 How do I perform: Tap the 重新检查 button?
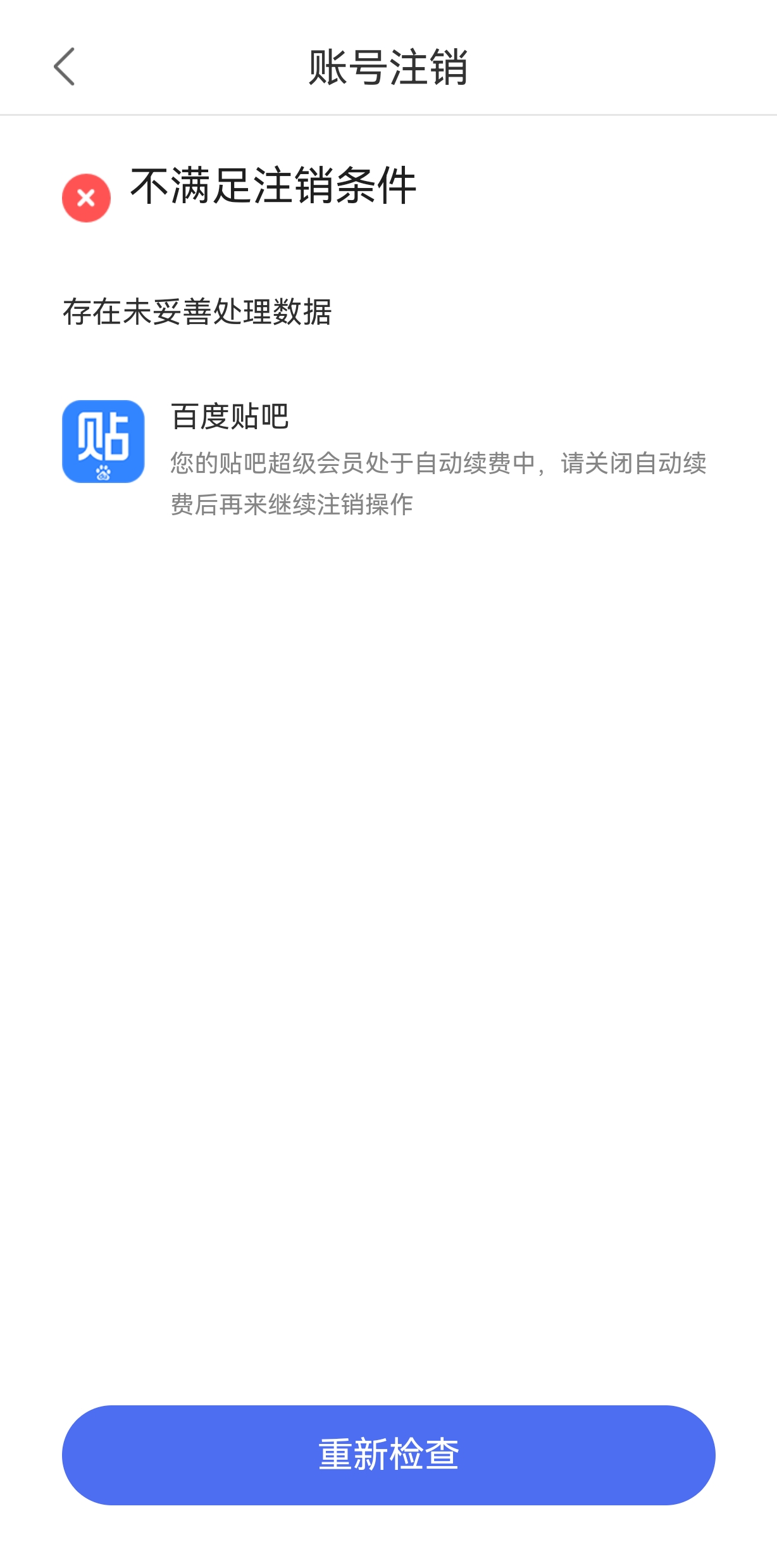[388, 1454]
